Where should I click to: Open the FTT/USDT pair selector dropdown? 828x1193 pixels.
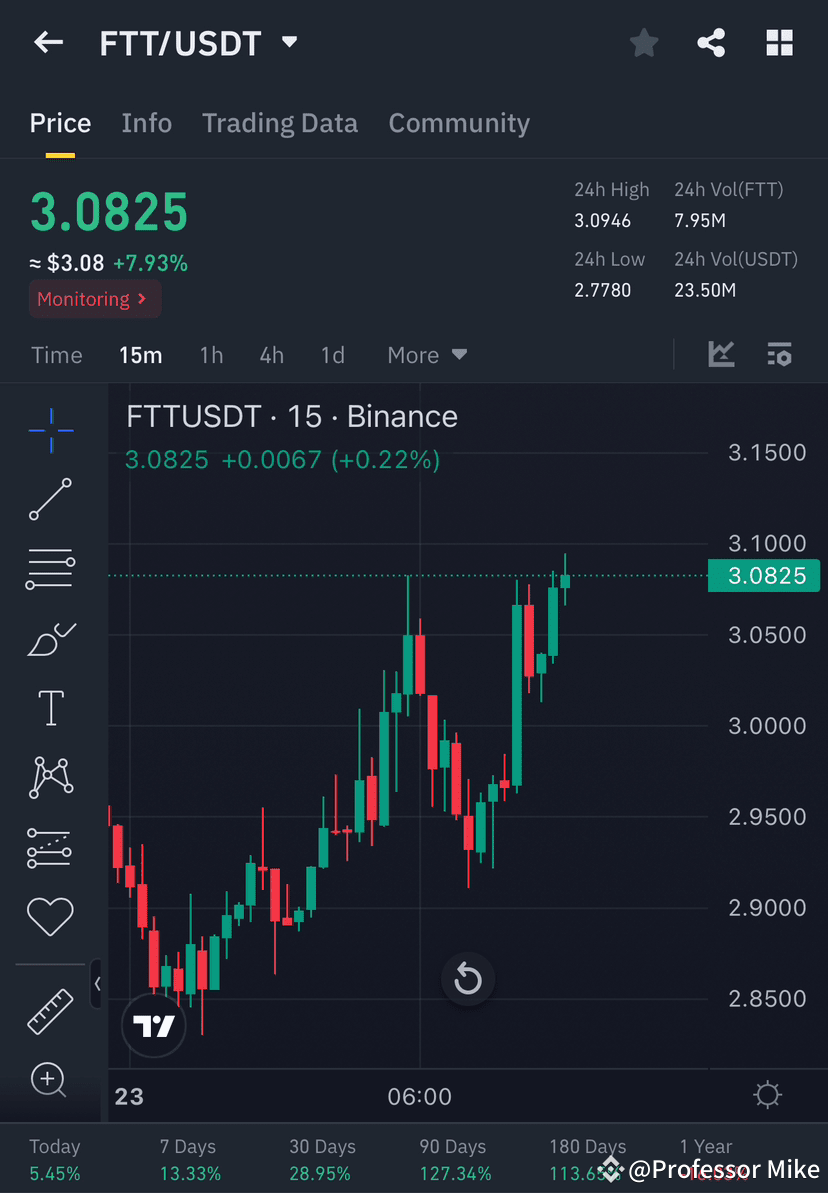(x=289, y=43)
